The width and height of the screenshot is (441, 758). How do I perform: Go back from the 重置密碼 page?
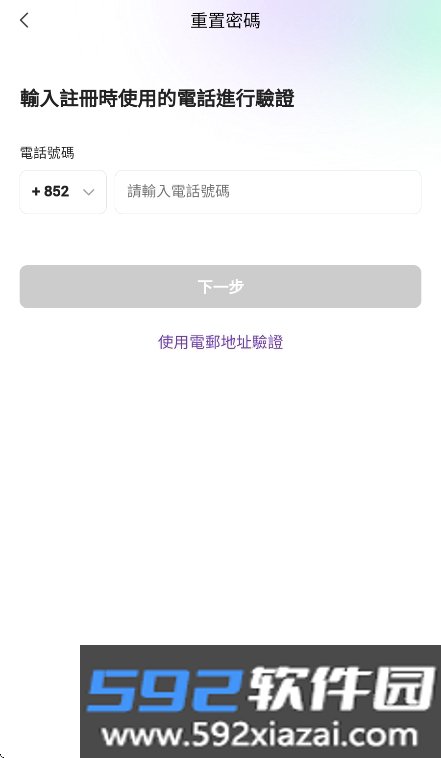pos(24,20)
